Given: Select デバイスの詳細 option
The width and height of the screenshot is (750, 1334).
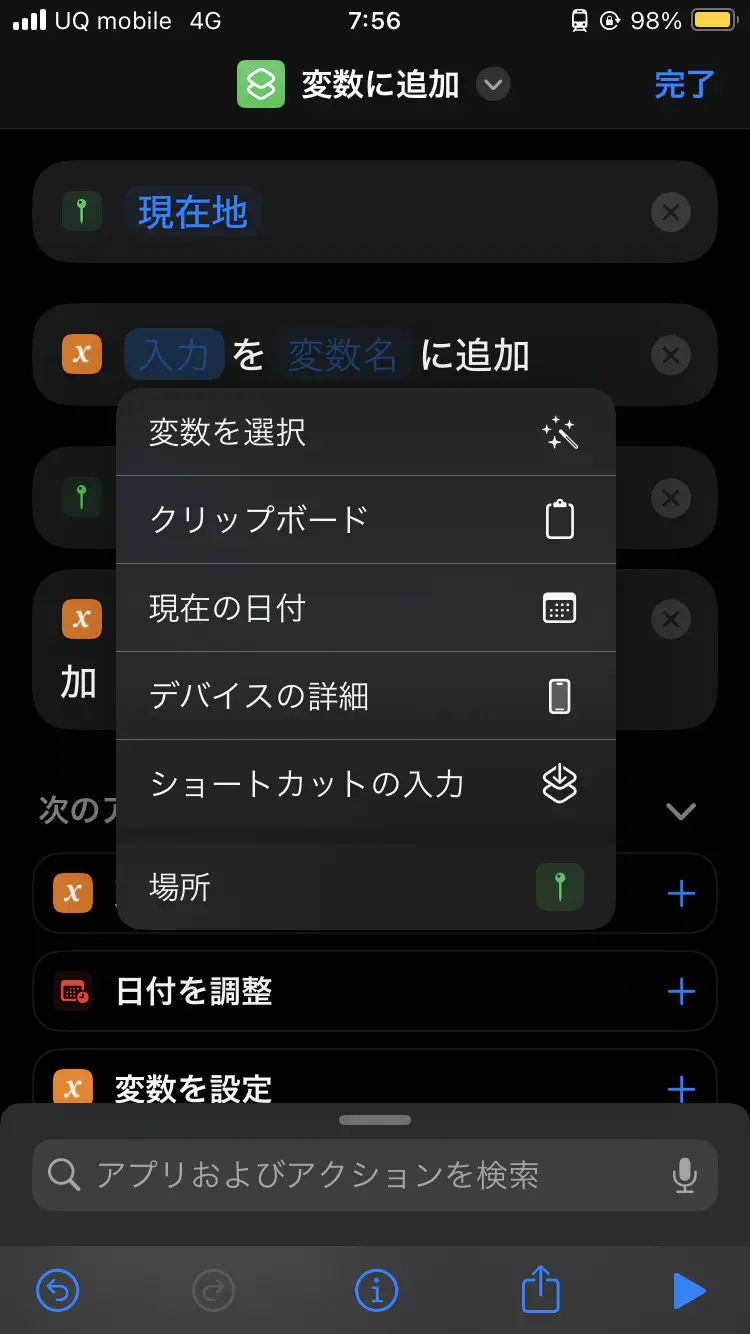Looking at the screenshot, I should (365, 696).
